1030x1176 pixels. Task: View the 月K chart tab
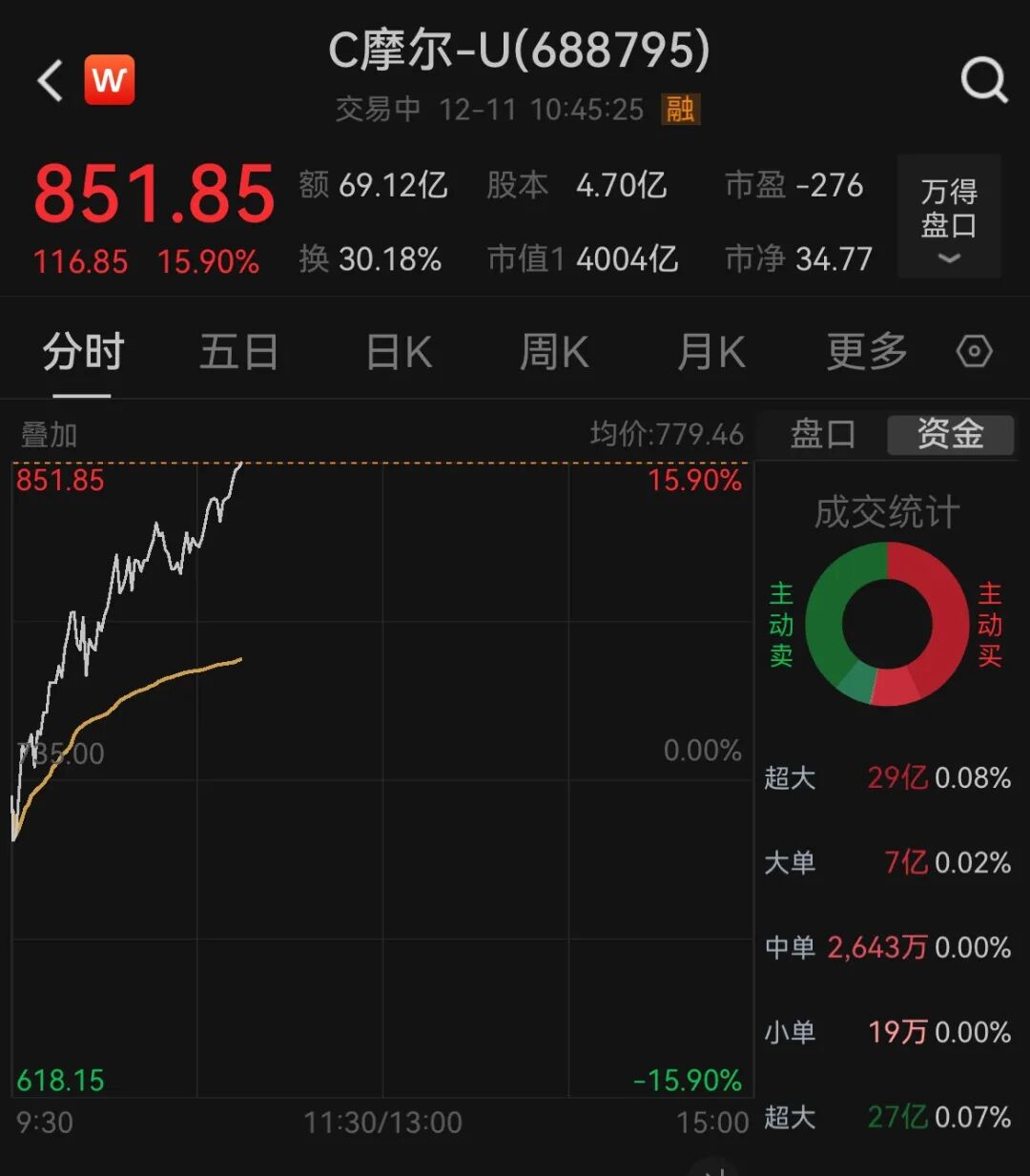coord(711,352)
